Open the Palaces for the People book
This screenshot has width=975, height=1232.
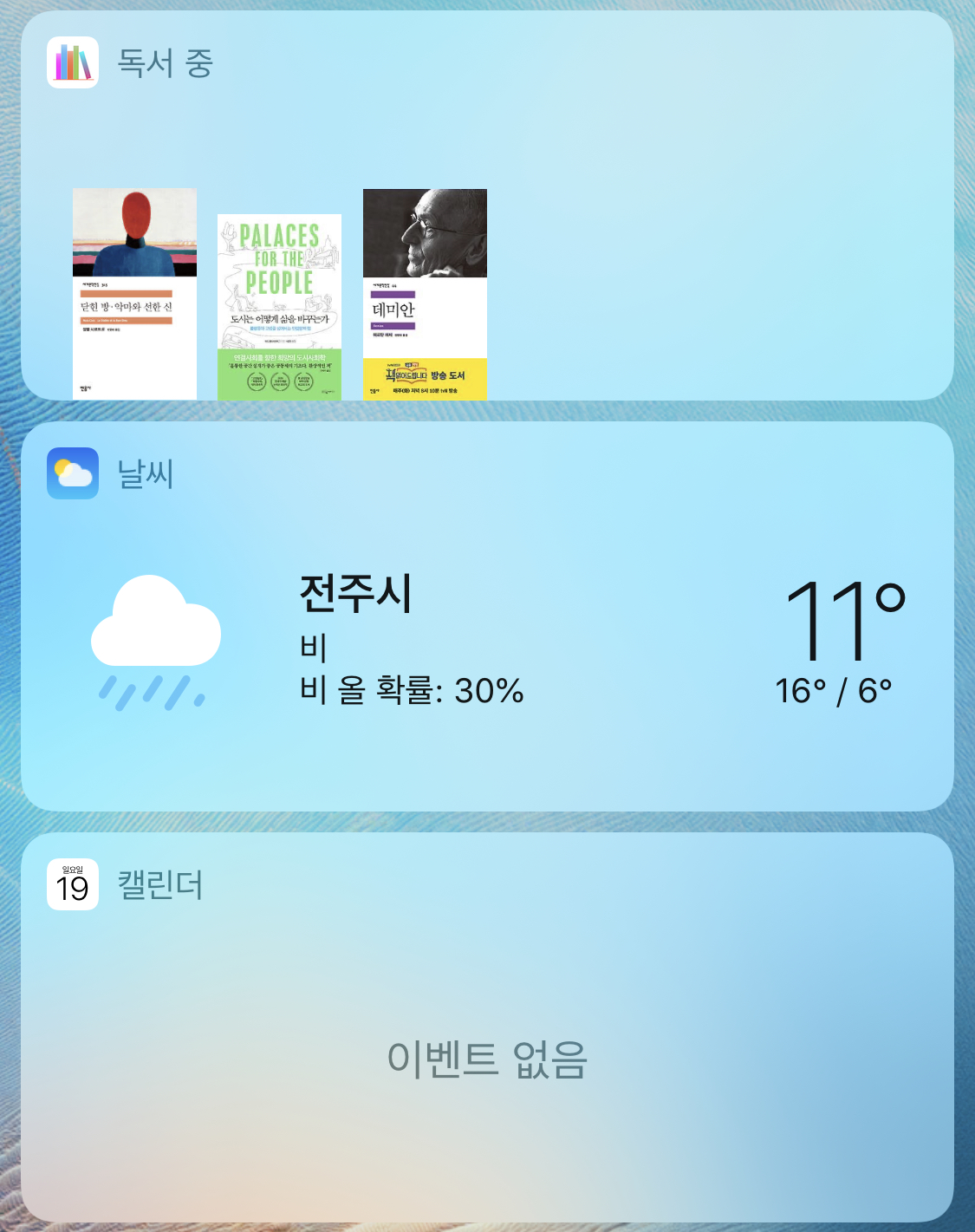click(279, 307)
